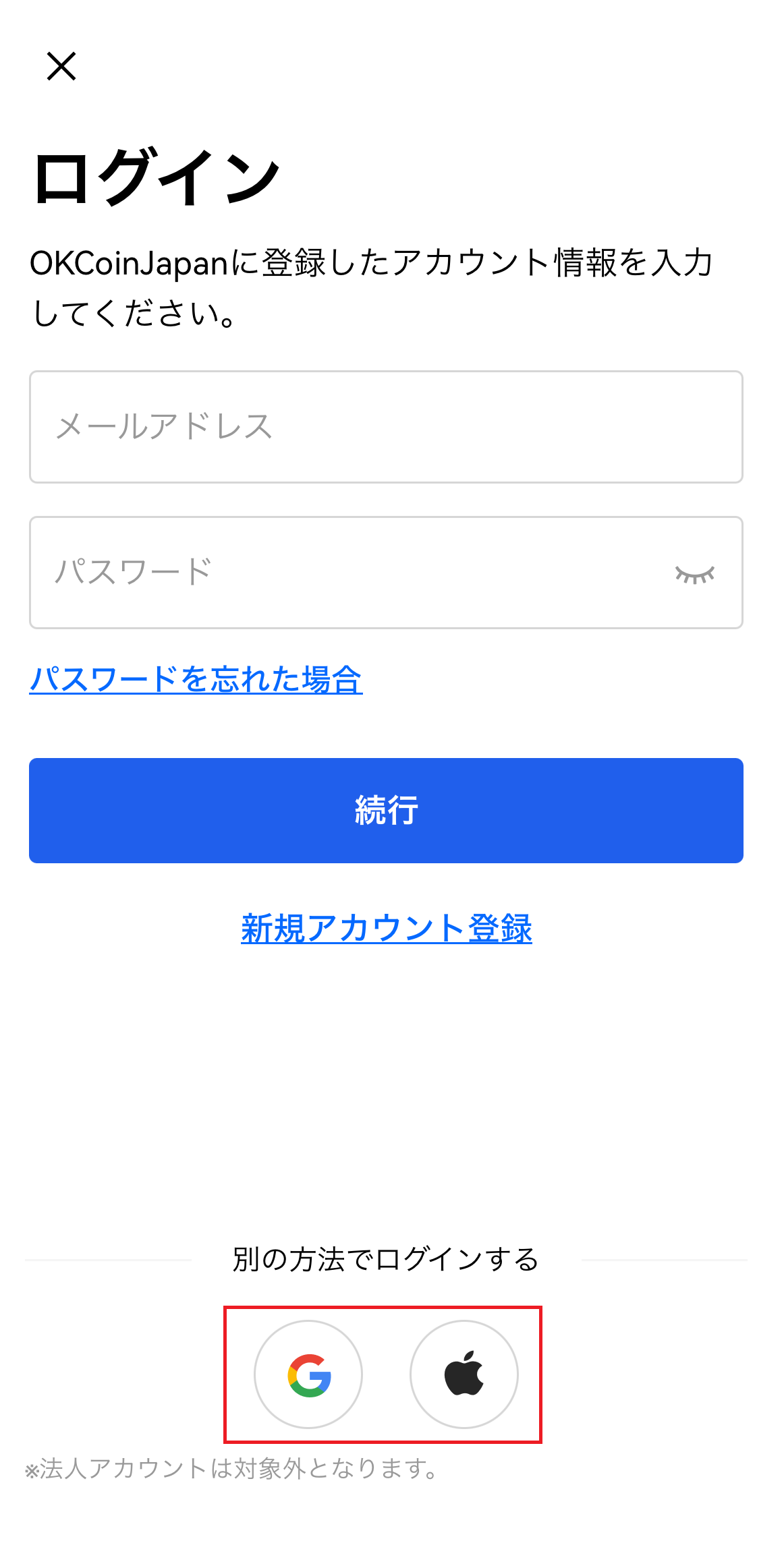This screenshot has width=784, height=1568.
Task: Start a new account signup via 新規アカウント登録
Action: click(x=386, y=928)
